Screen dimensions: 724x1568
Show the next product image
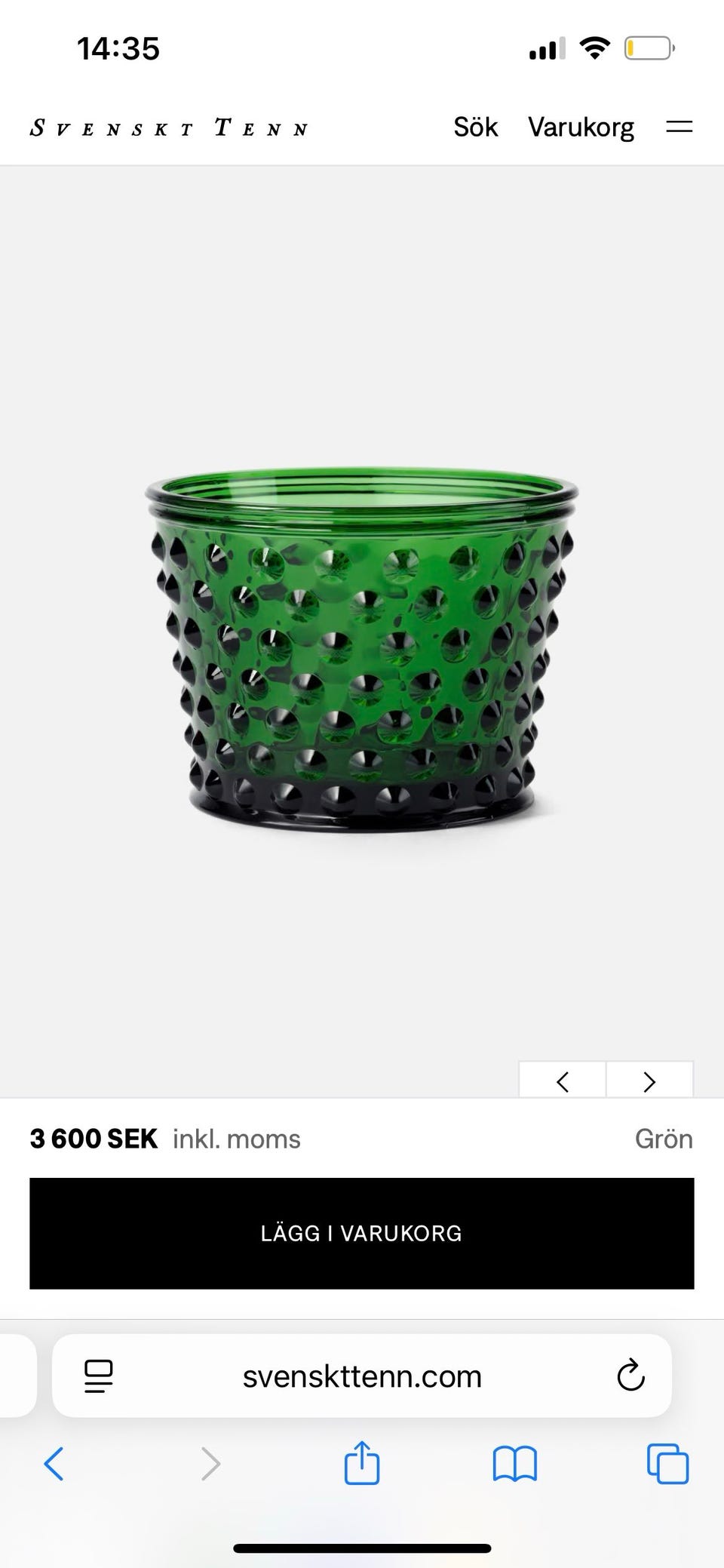click(x=649, y=1081)
